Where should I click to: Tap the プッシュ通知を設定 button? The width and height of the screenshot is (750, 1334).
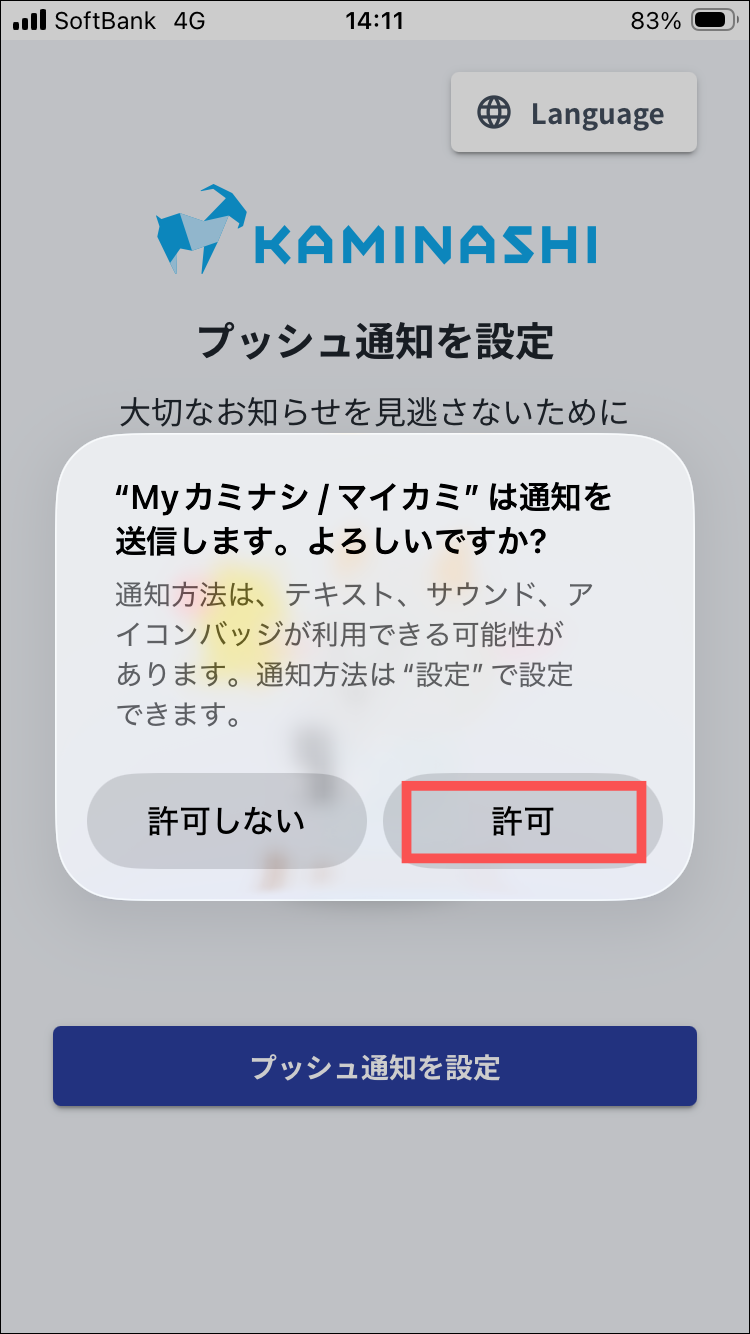click(x=375, y=1066)
